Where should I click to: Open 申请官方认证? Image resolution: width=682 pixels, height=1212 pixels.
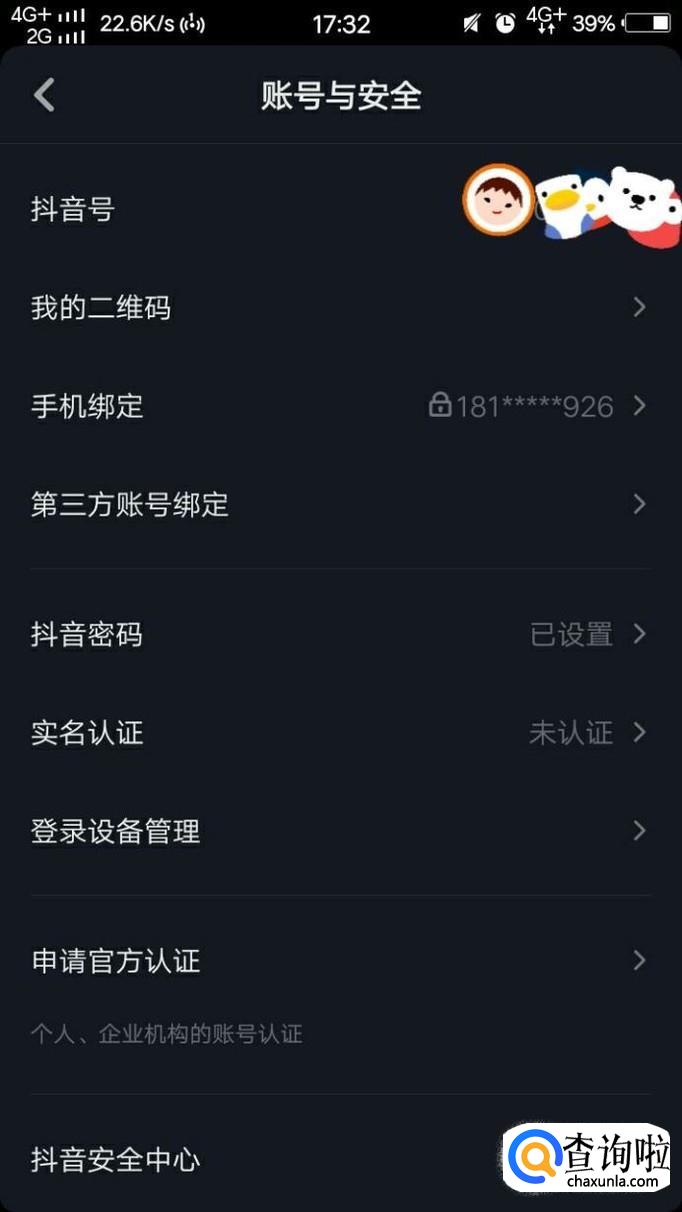coord(340,961)
